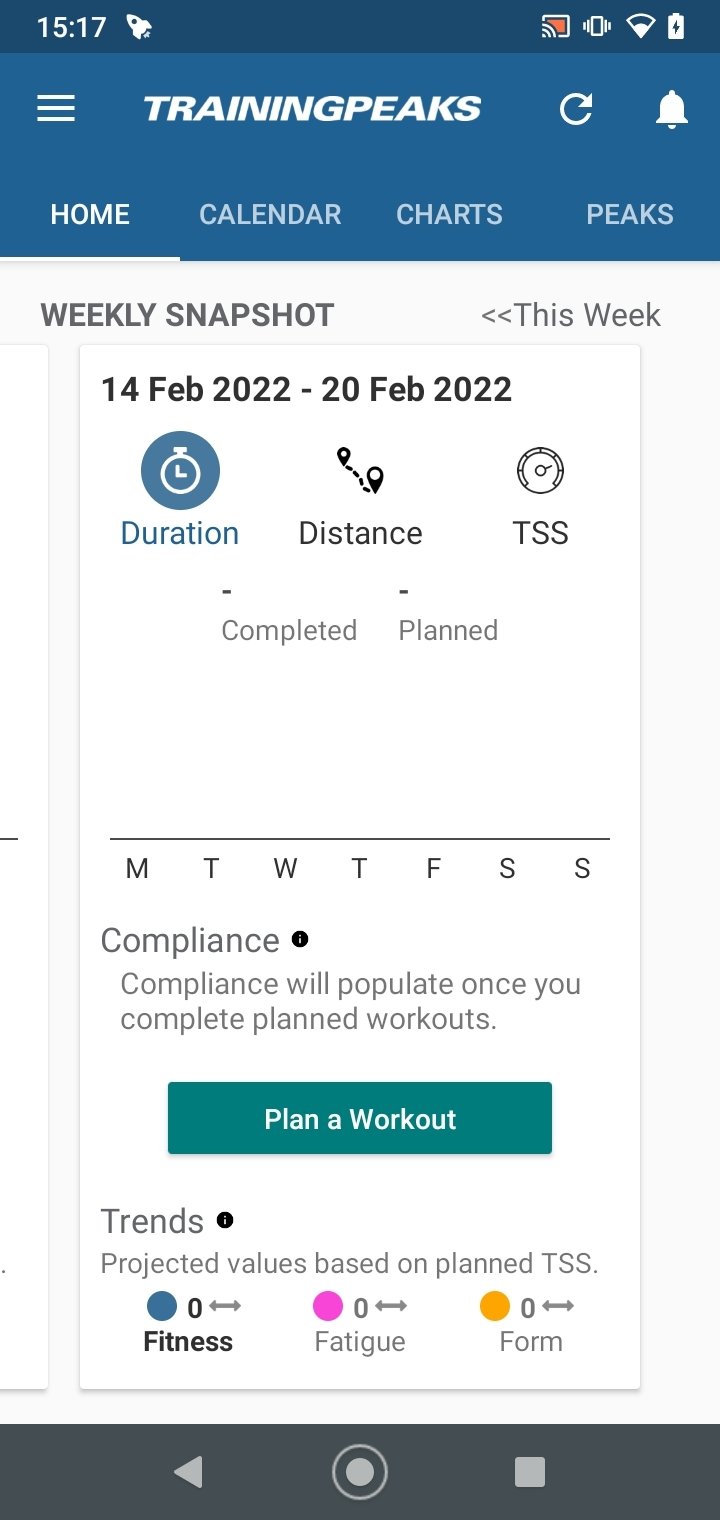Open the notifications bell

[x=672, y=108]
